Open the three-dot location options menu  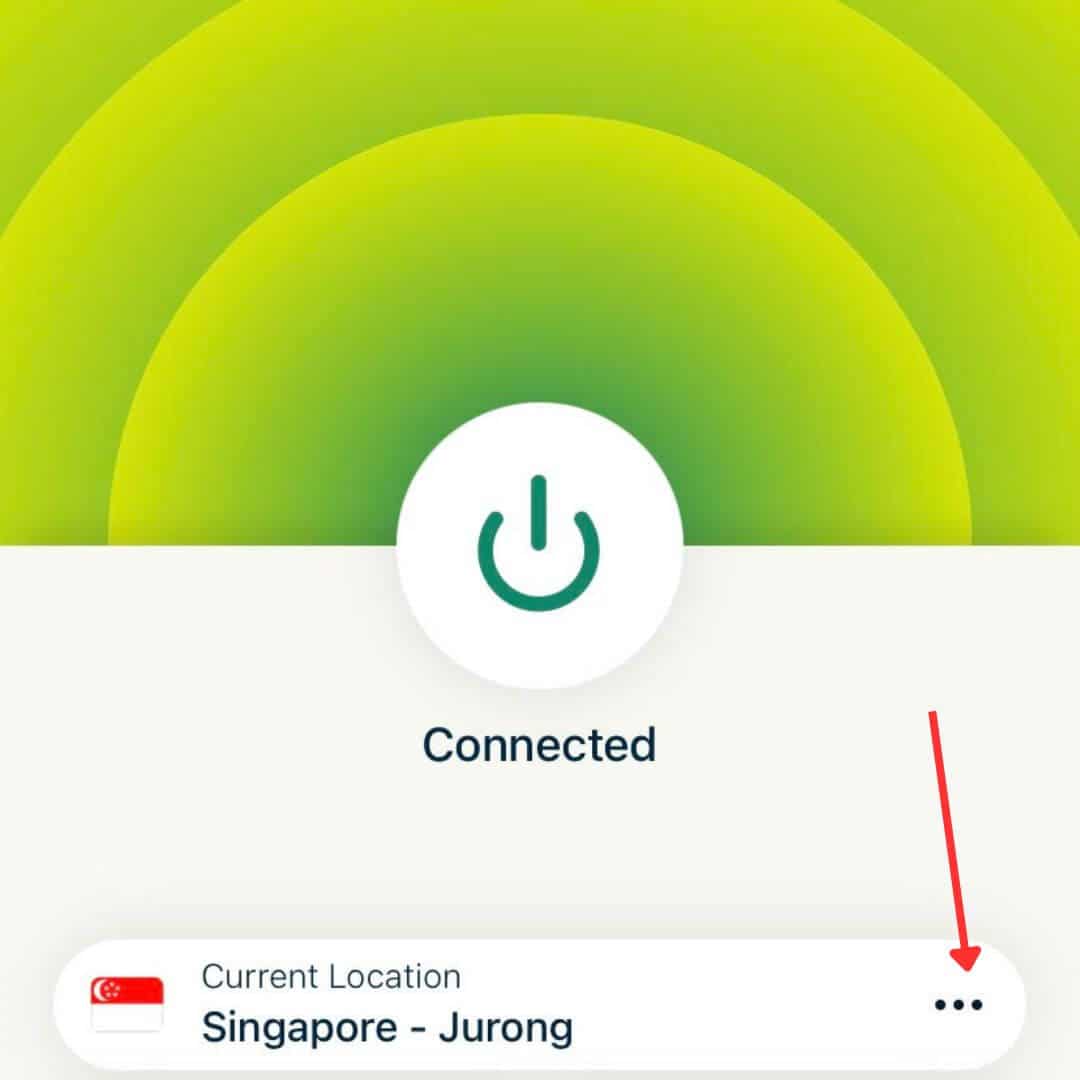click(958, 1004)
